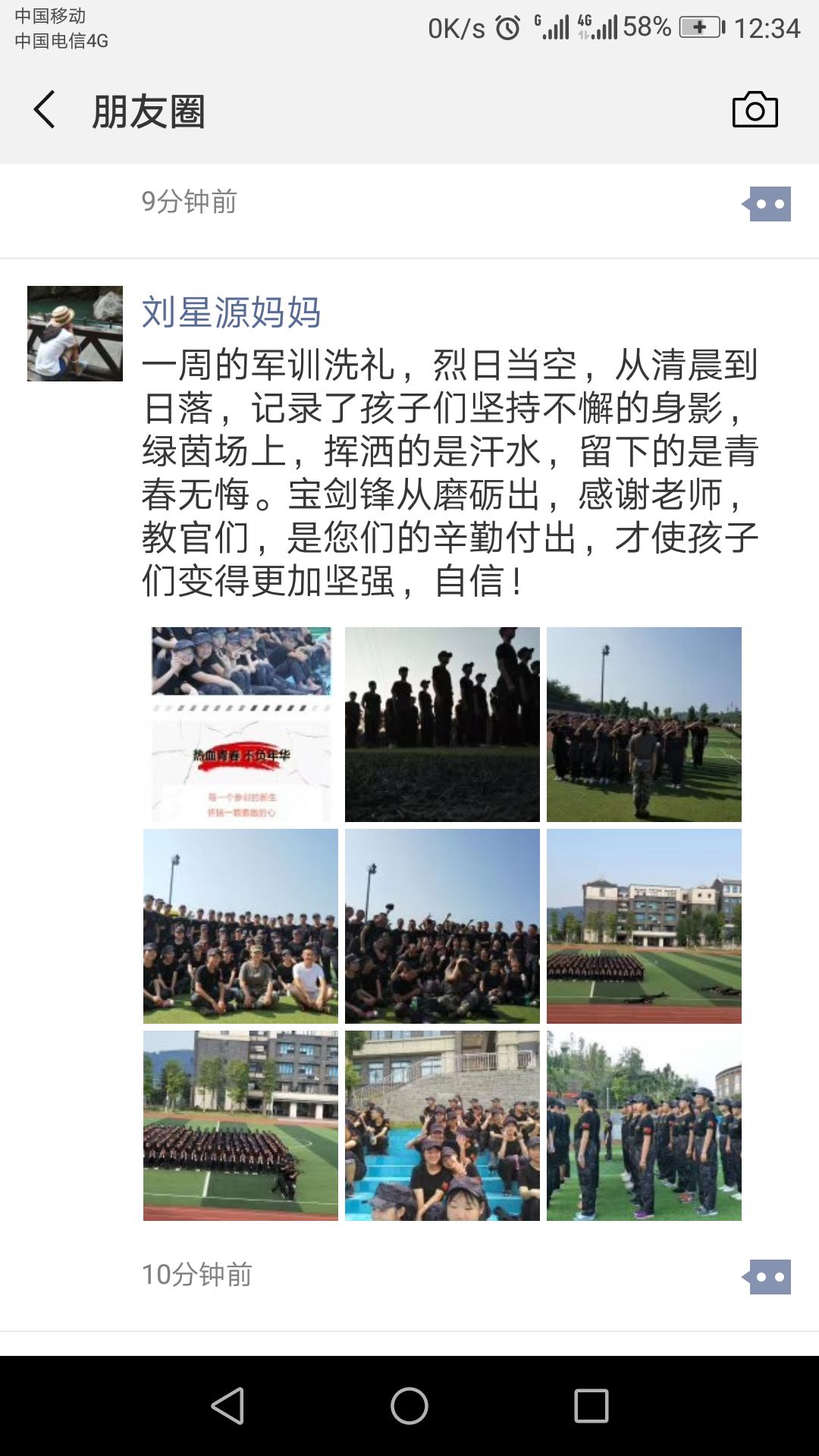View the silhouette photo of students
Image resolution: width=819 pixels, height=1456 pixels.
(x=442, y=724)
